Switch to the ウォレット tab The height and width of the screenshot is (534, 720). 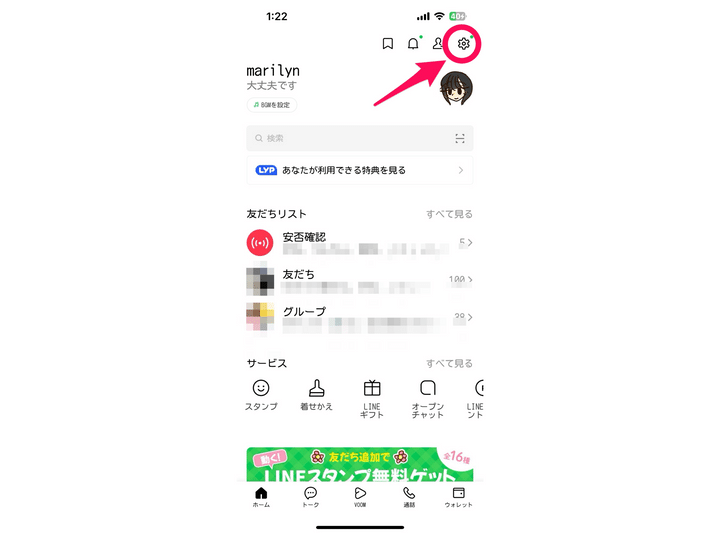[x=458, y=497]
